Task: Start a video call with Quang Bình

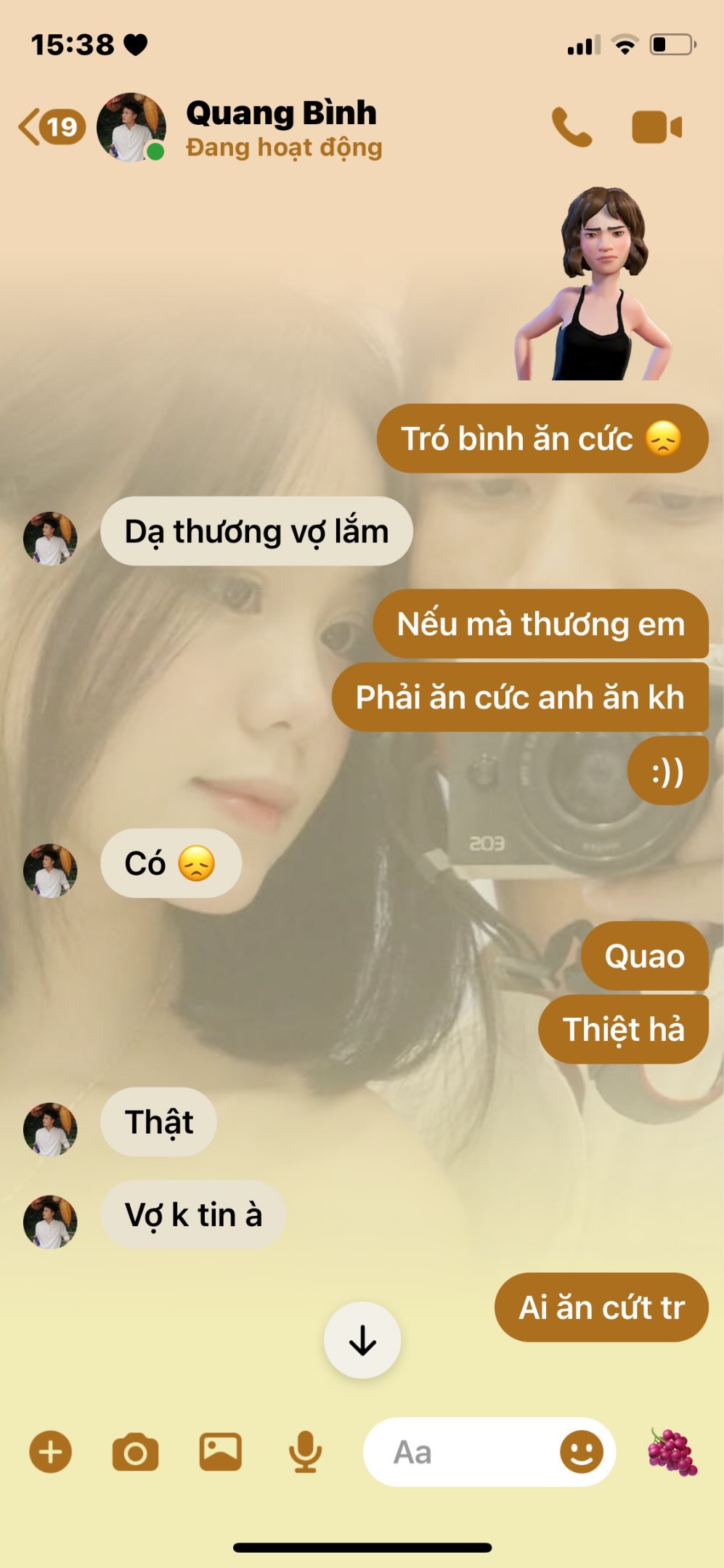Action: (656, 127)
